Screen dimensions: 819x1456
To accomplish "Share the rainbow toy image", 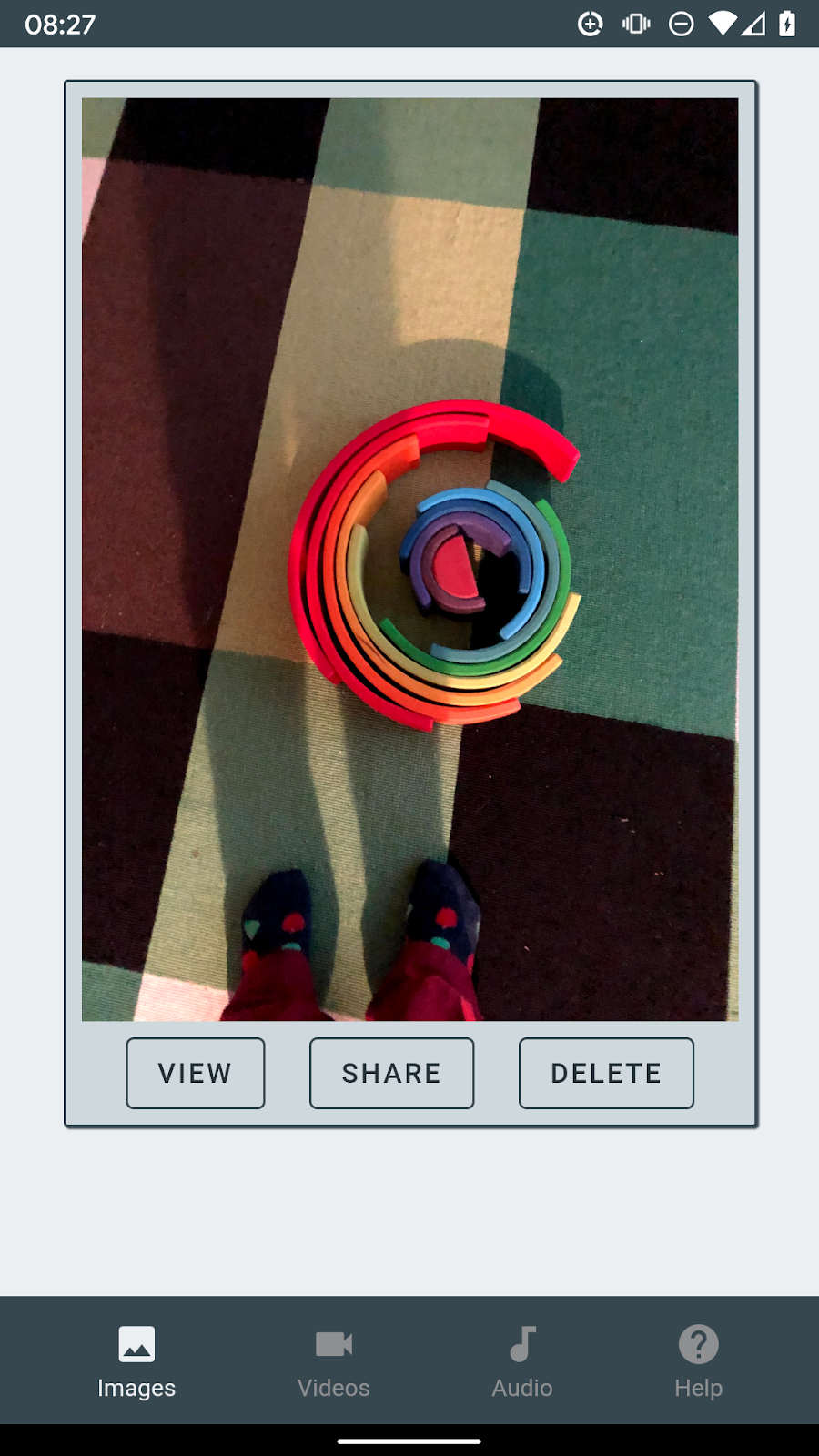I will pyautogui.click(x=391, y=1073).
